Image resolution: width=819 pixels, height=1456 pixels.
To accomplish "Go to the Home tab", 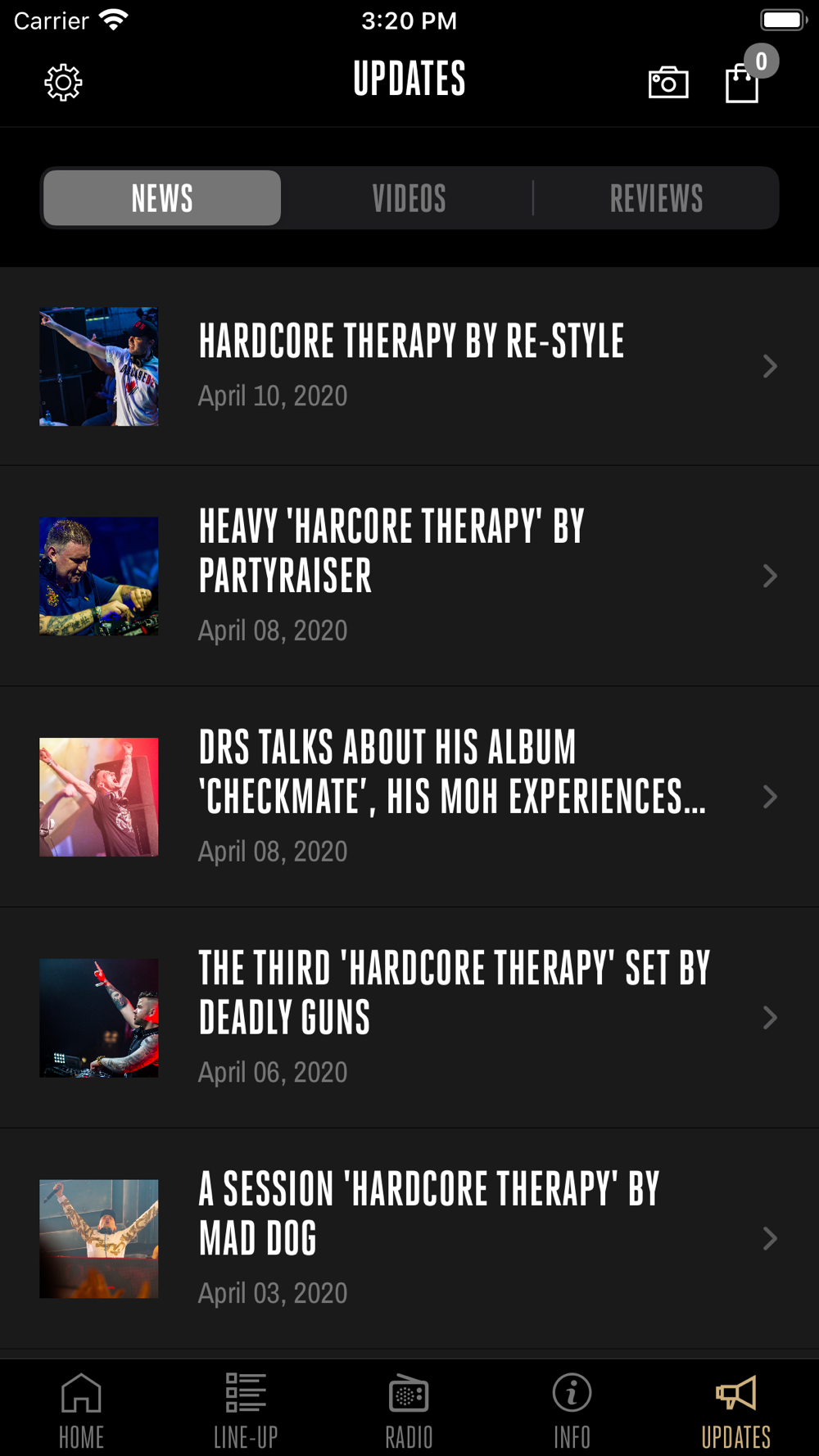I will 81,1410.
